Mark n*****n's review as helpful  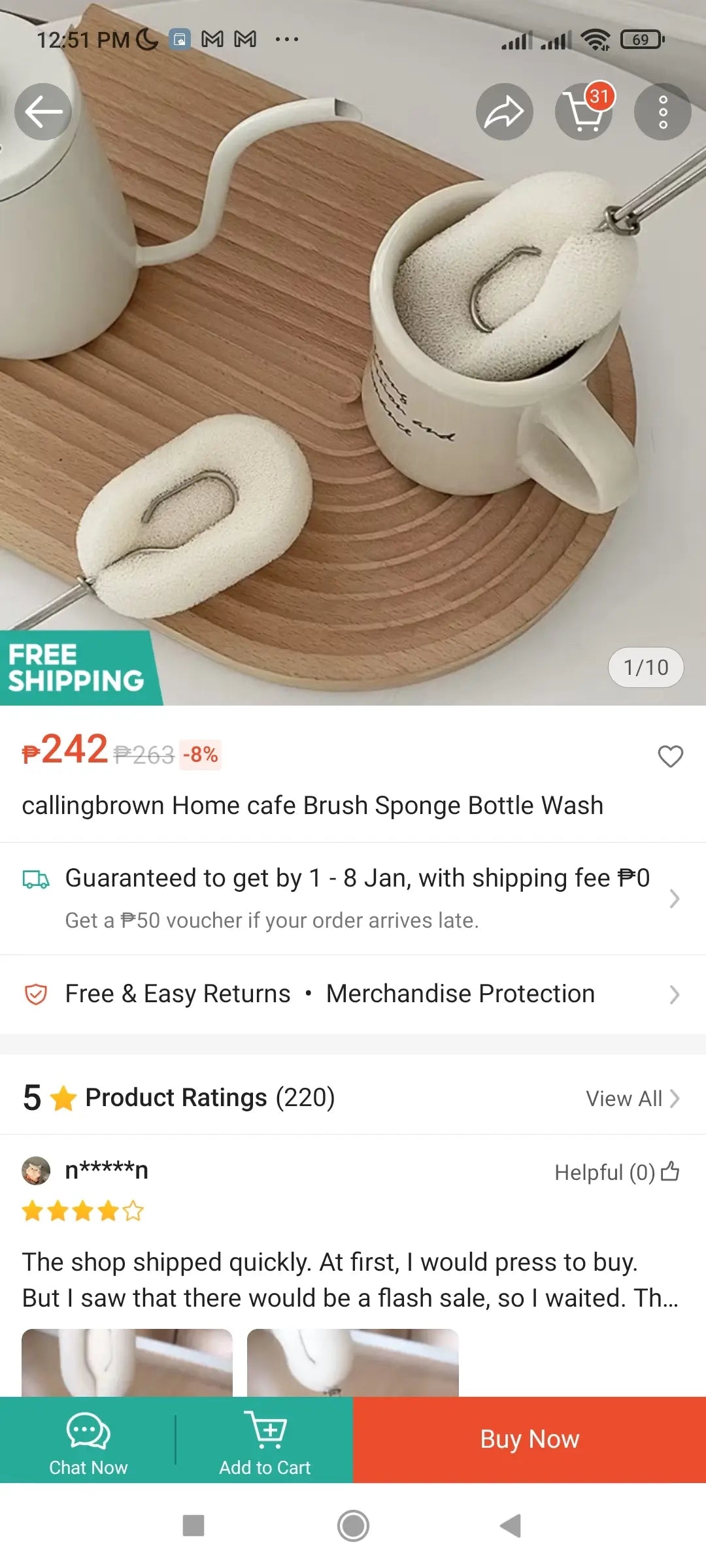pos(670,1172)
